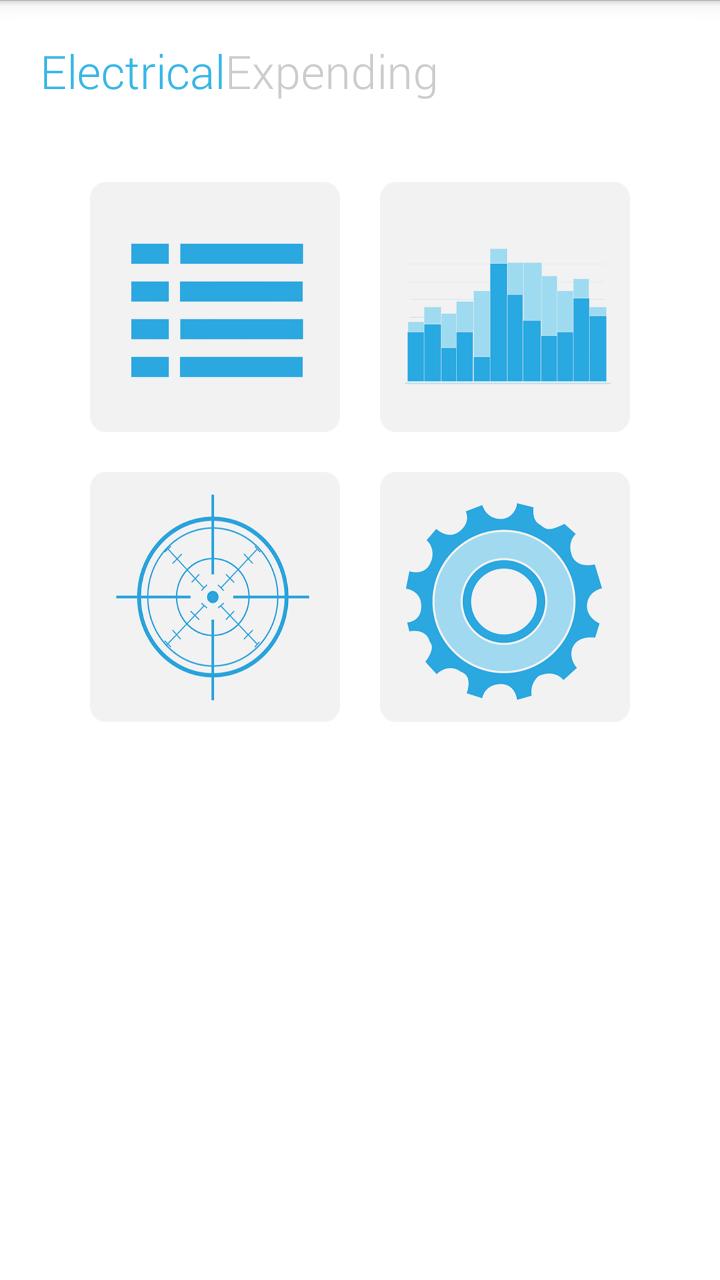Viewport: 720px width, 1280px height.
Task: Click the crosshair icon in bottom-left tile
Action: [214, 596]
